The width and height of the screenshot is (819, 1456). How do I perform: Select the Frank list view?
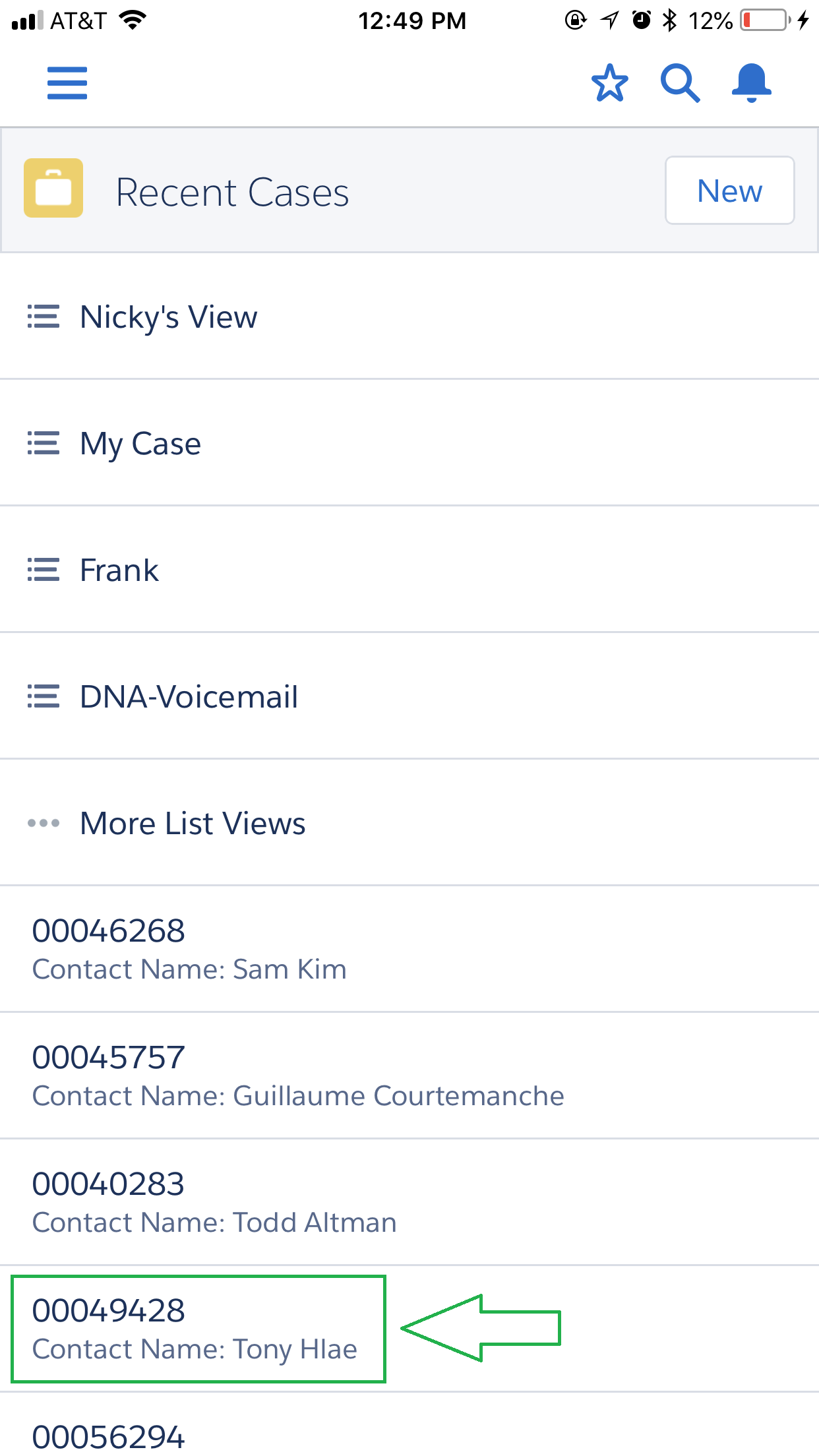119,570
